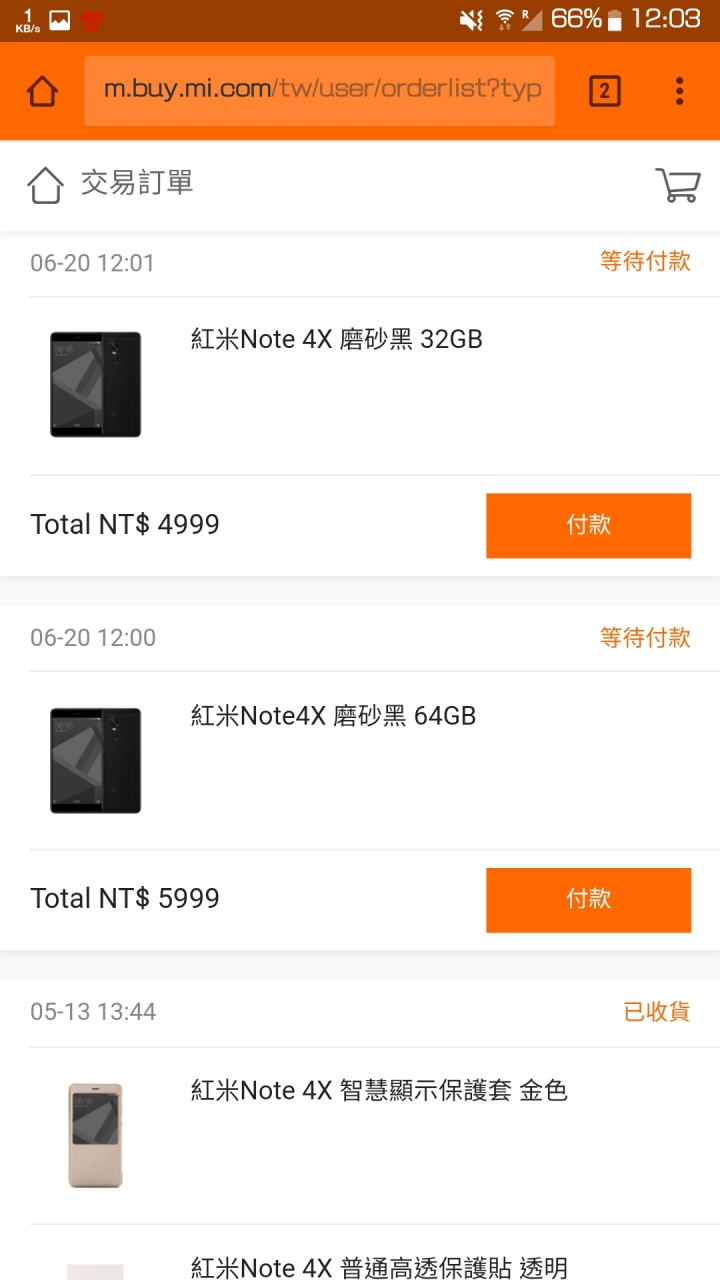Open the 普通高透保護貼 透明 order item
Viewport: 720px width, 1280px height.
(360, 1253)
